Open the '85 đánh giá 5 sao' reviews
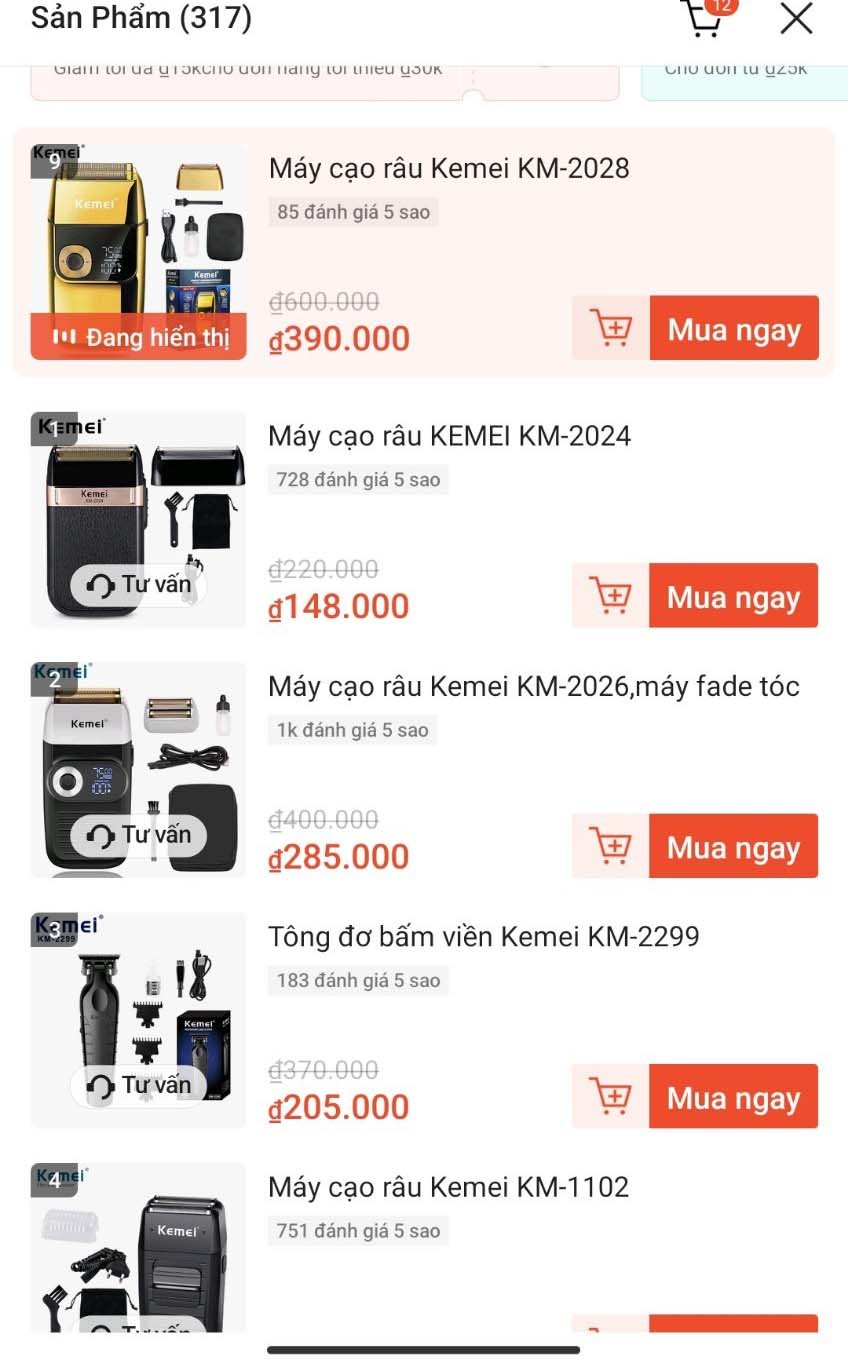The width and height of the screenshot is (848, 1367). coord(352,211)
